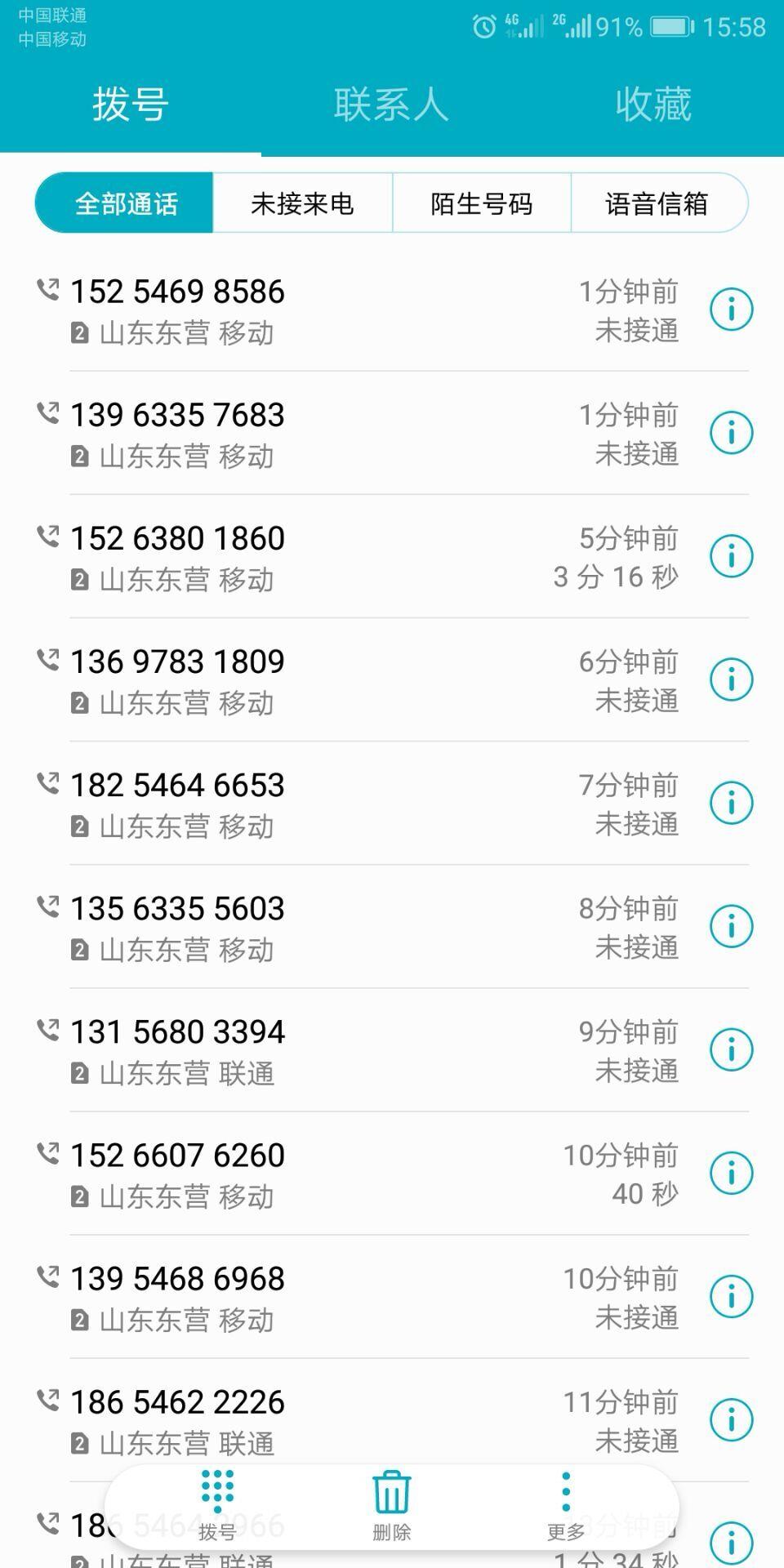Call 139 5468 6968 again
Viewport: 784px width, 1568px height.
click(x=359, y=1297)
